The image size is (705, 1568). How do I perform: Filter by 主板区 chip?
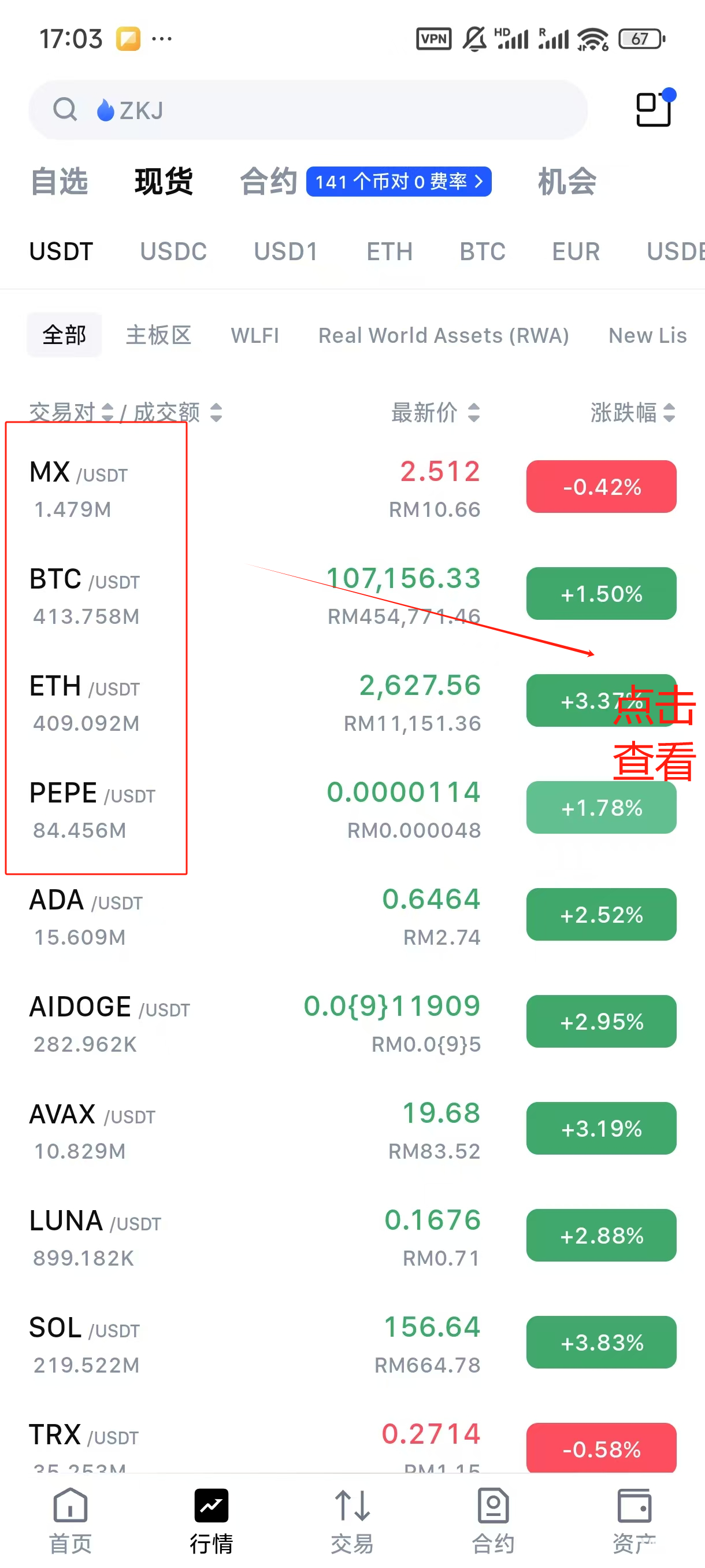[x=158, y=335]
